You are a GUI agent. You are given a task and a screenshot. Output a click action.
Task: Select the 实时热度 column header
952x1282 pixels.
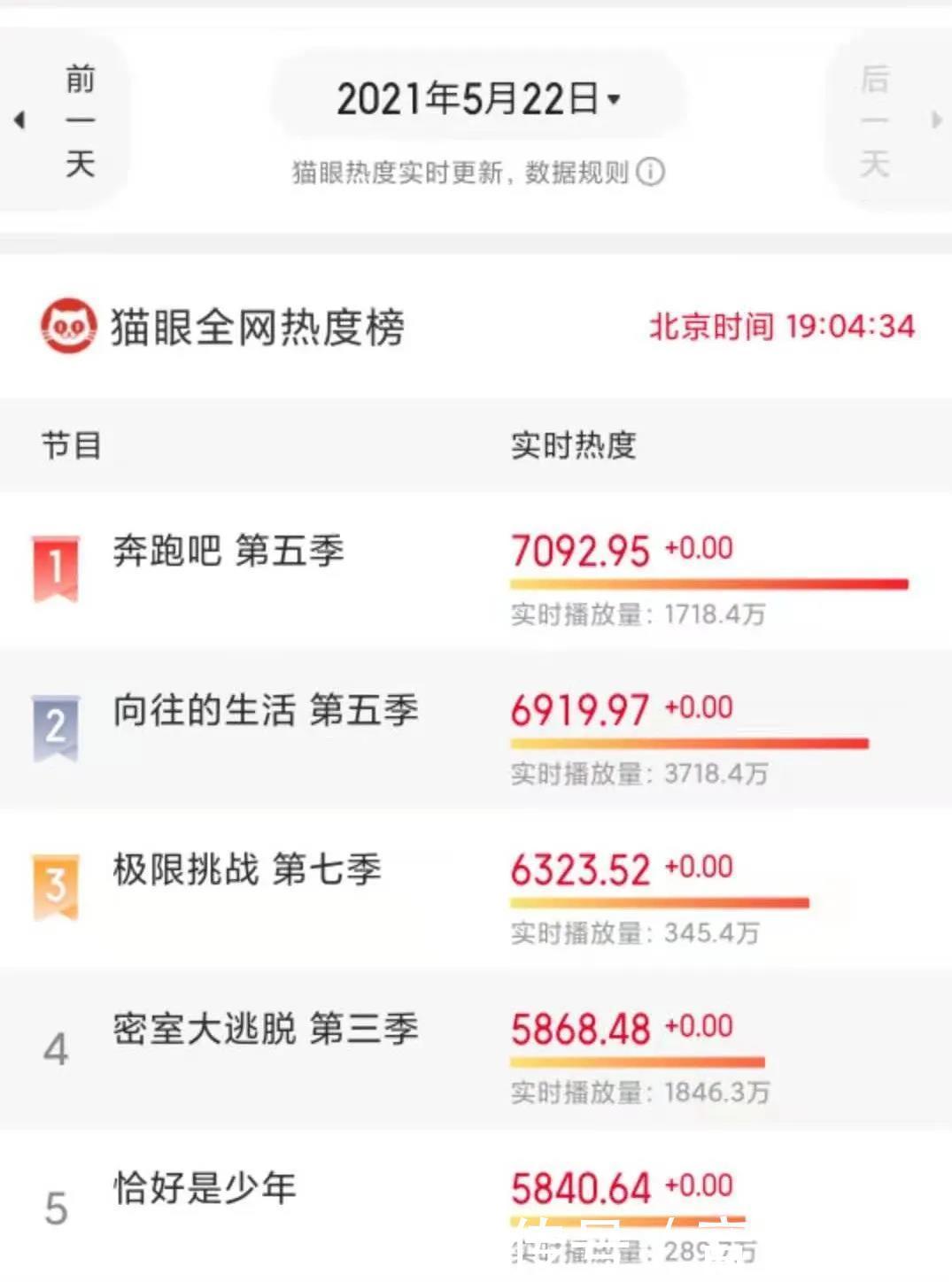574,445
